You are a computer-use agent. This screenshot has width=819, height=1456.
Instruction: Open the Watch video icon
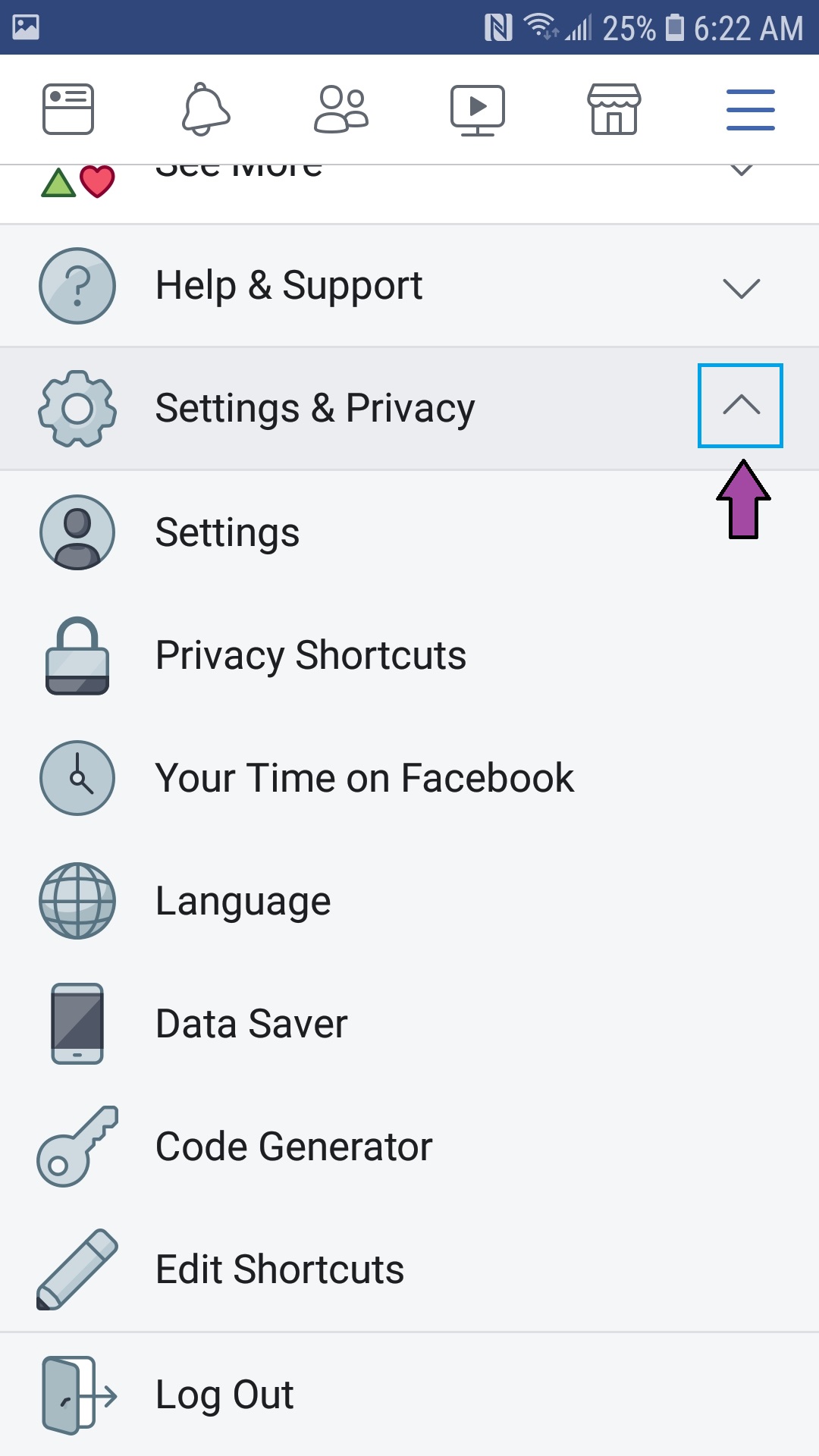(477, 108)
